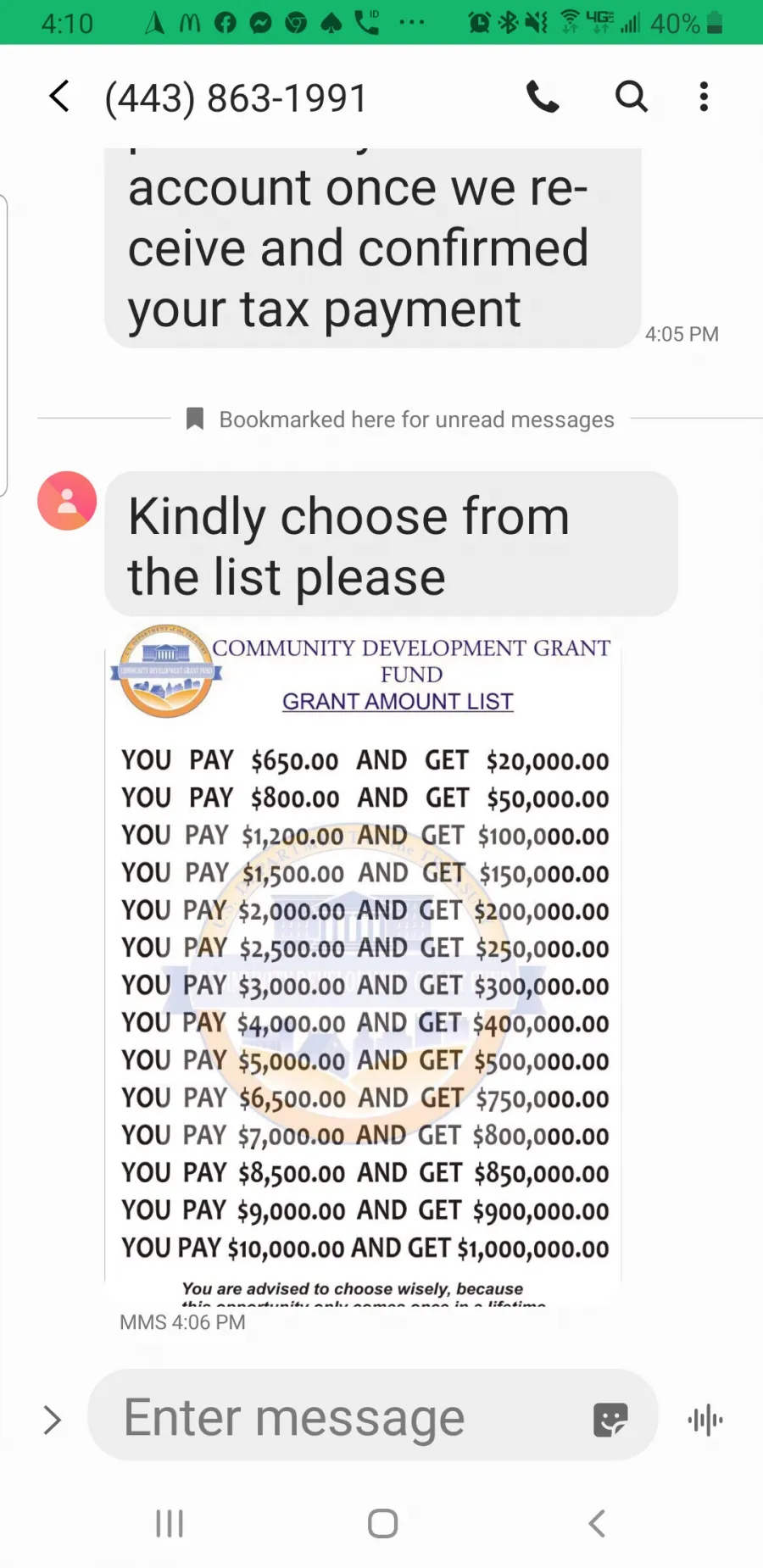Go back to the conversation list

58,97
